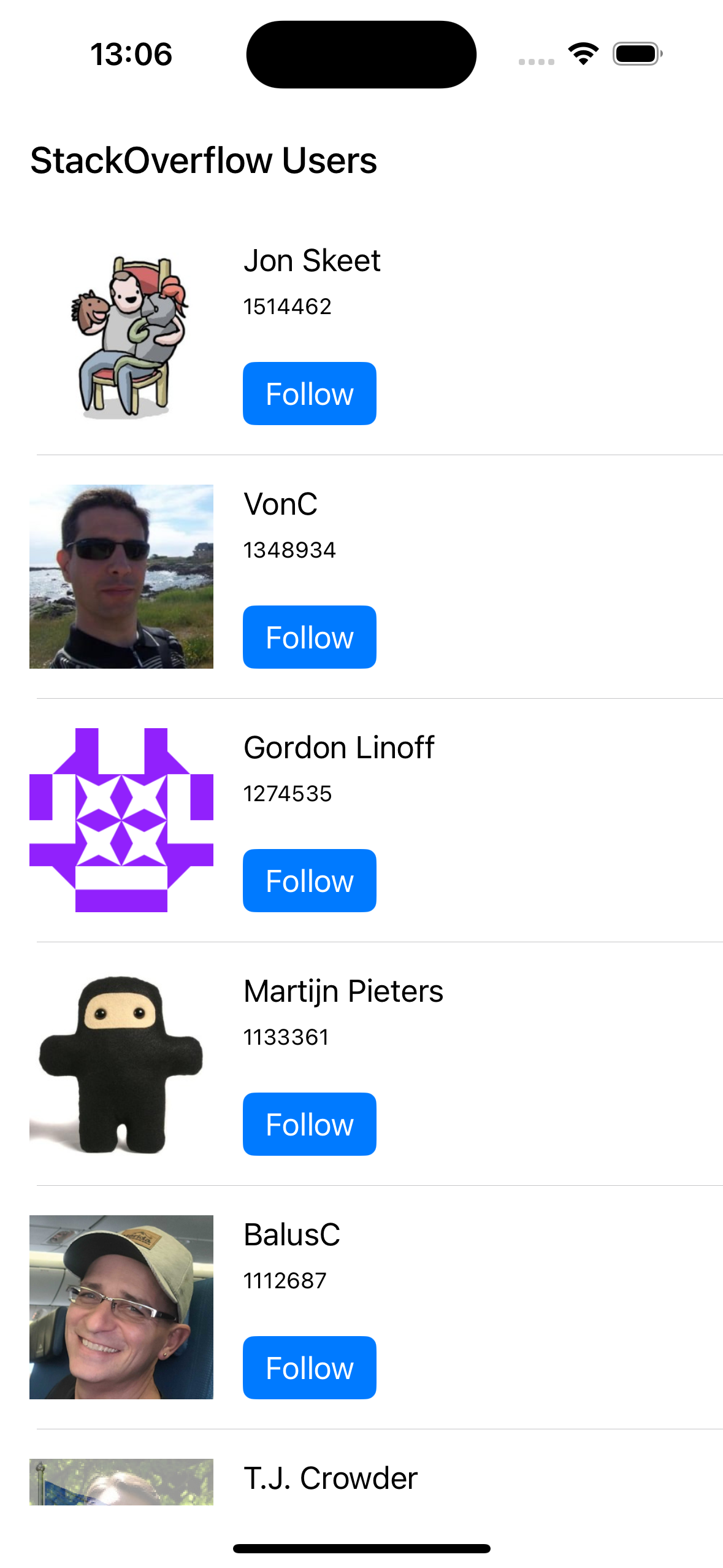Open T.J. Crowder's row
The width and height of the screenshot is (723, 1568).
tap(361, 1482)
